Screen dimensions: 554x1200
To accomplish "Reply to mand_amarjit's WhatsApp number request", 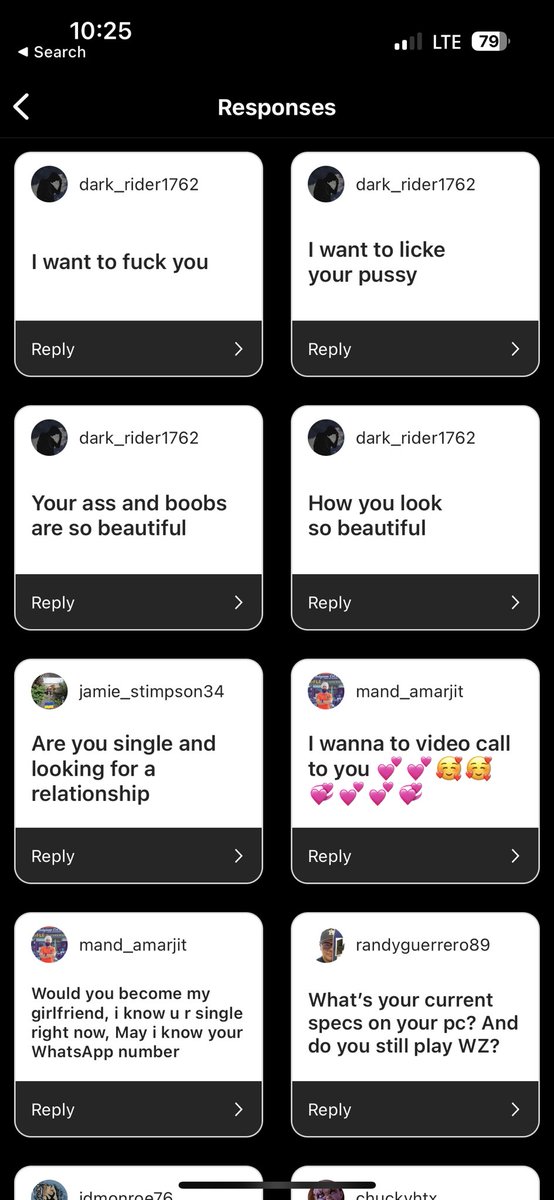I will 138,1110.
